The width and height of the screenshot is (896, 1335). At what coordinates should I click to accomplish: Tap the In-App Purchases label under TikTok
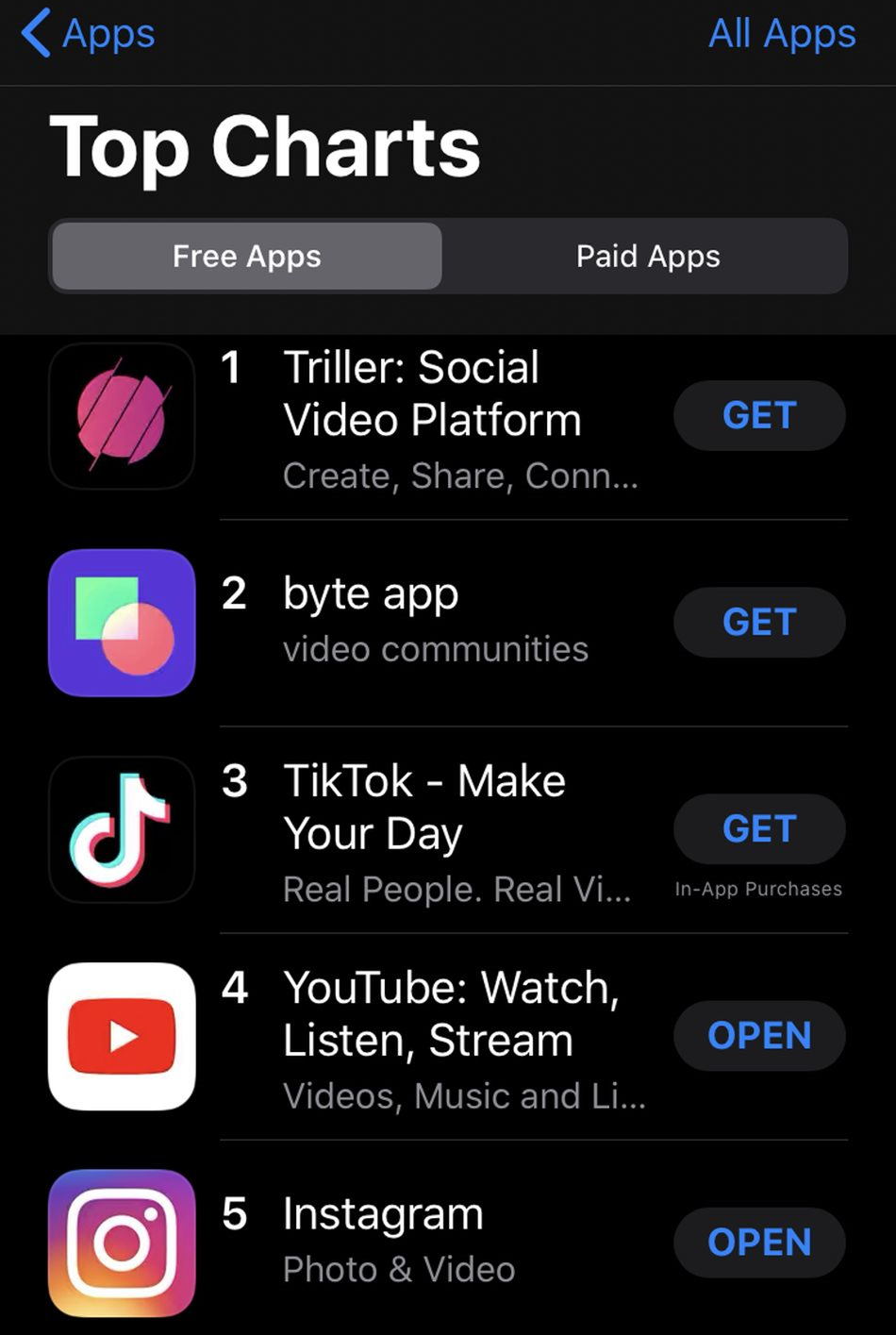(758, 888)
